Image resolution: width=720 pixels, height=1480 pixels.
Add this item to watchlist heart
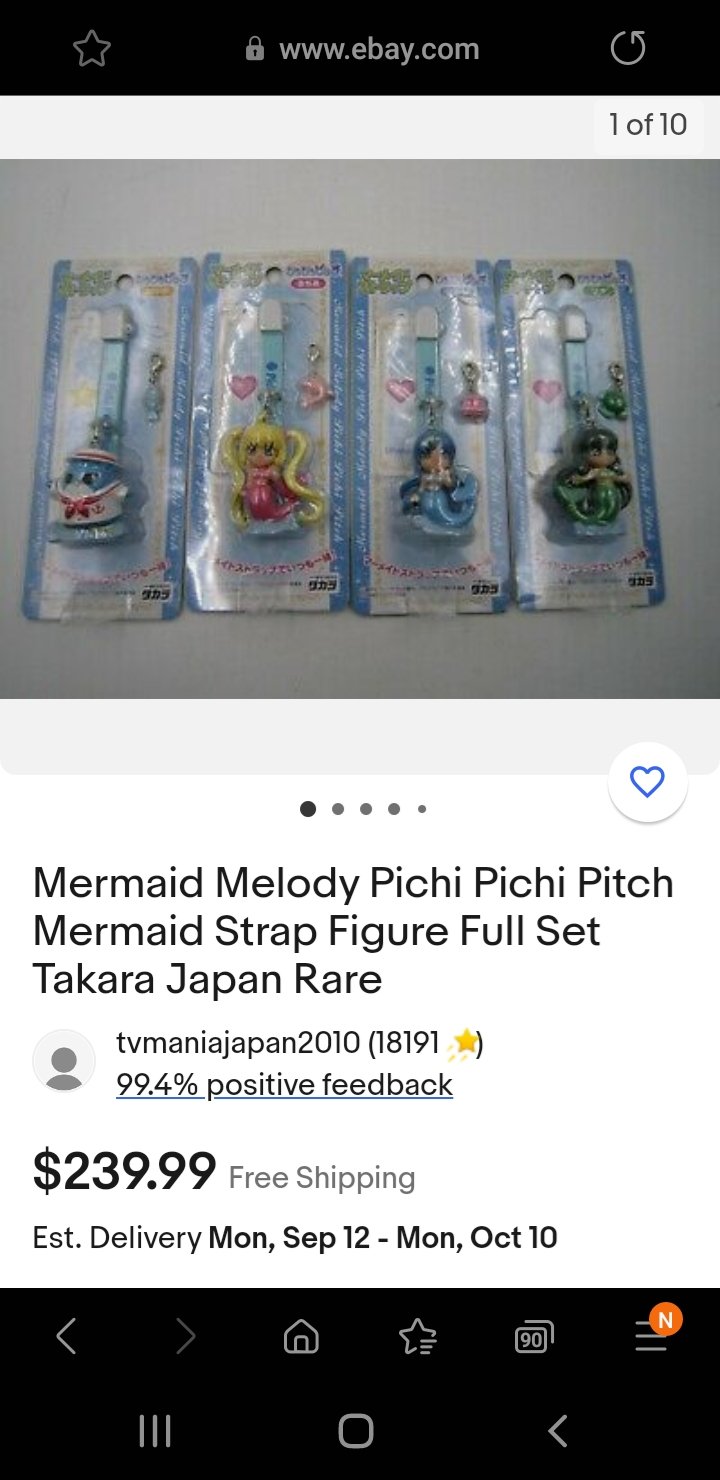(647, 782)
